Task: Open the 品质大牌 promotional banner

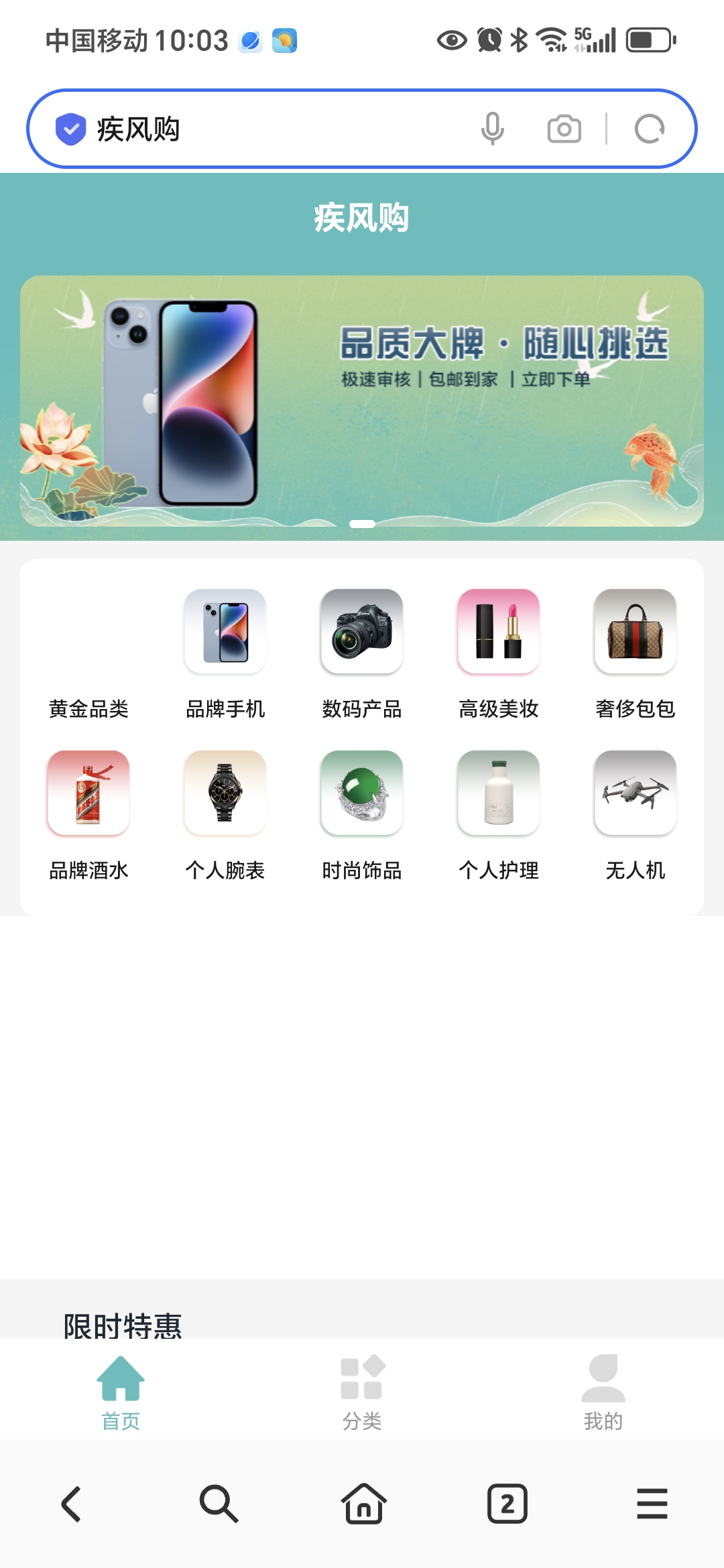Action: (362, 401)
